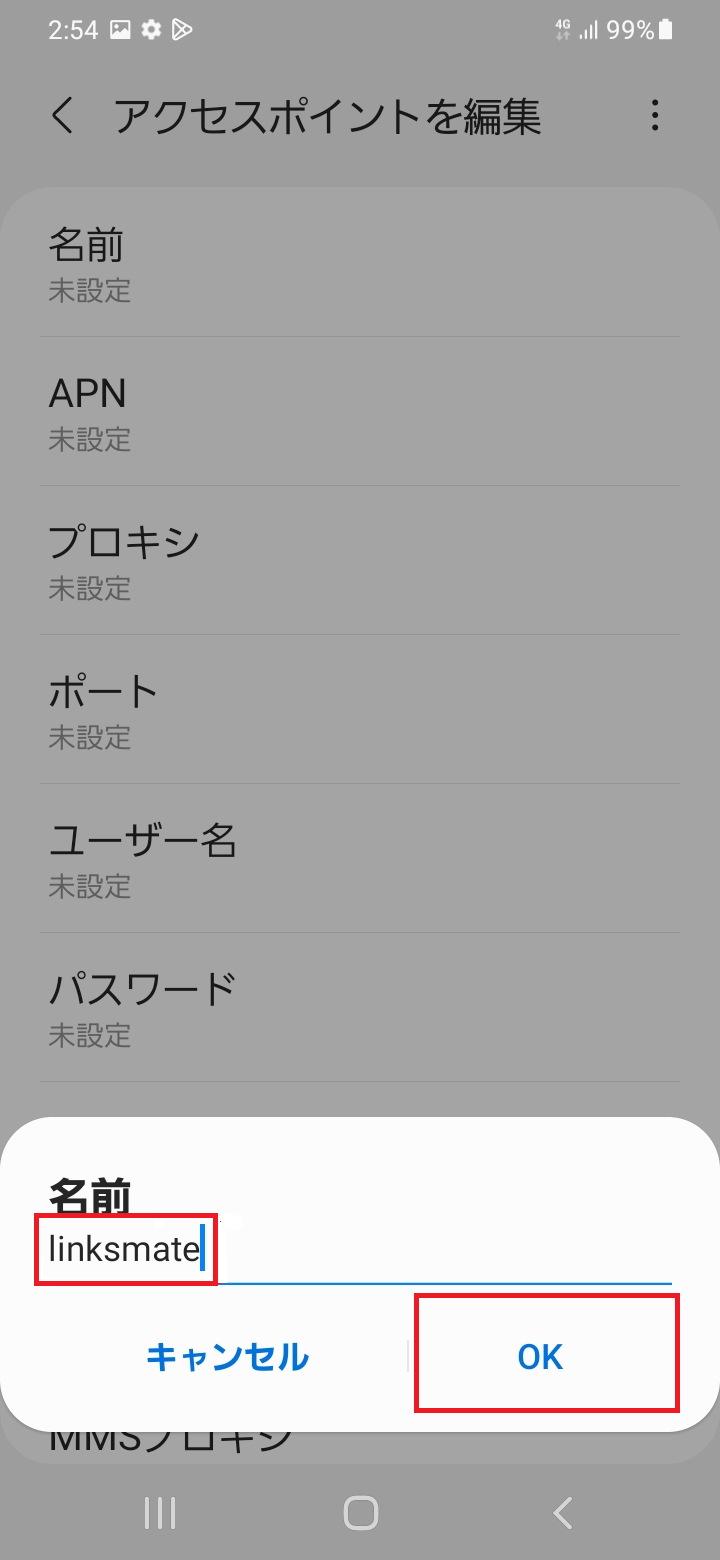The width and height of the screenshot is (720, 1560).
Task: Select the パスワード setting row
Action: [360, 1008]
